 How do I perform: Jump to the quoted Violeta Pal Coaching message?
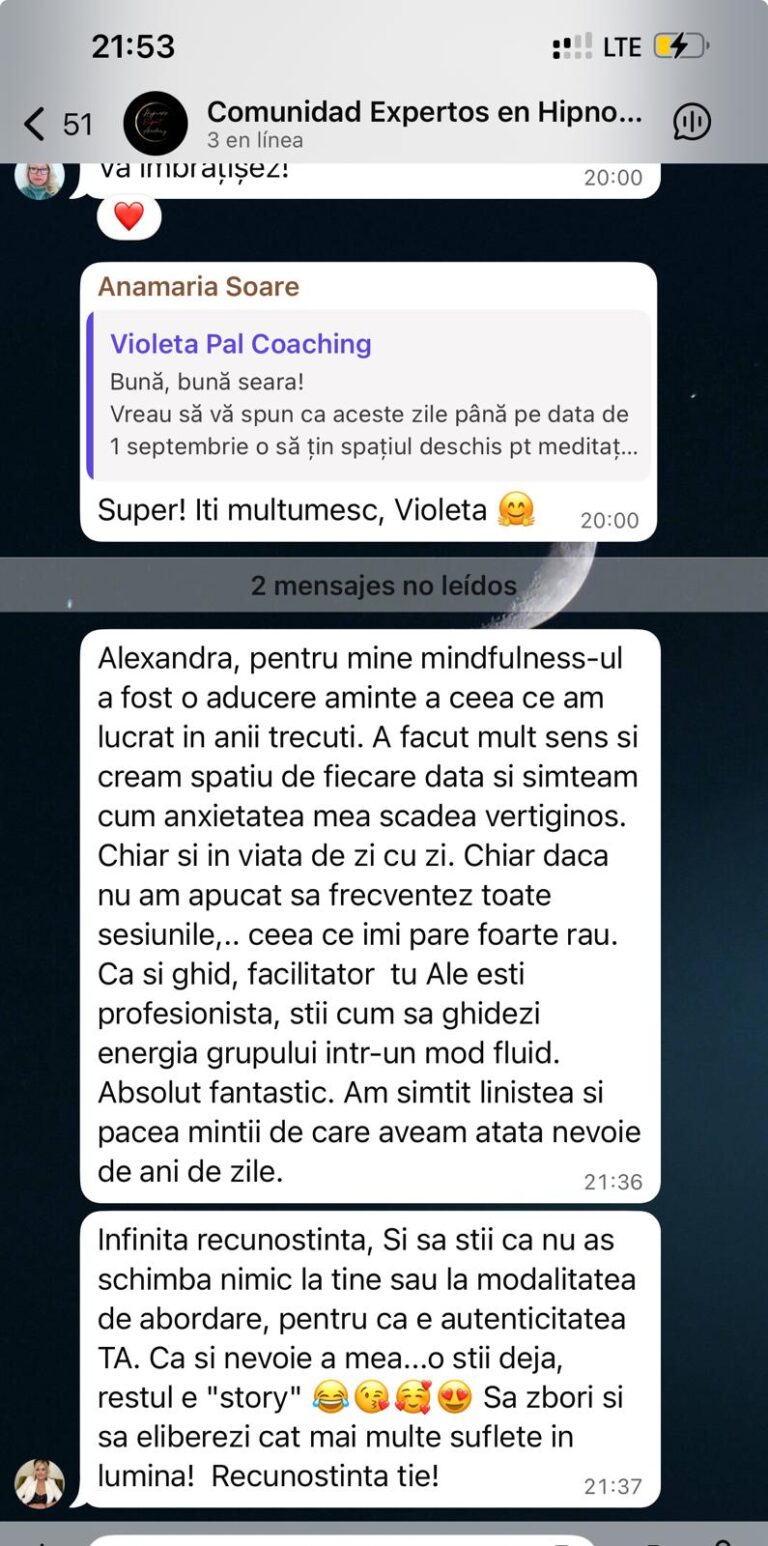click(x=370, y=396)
